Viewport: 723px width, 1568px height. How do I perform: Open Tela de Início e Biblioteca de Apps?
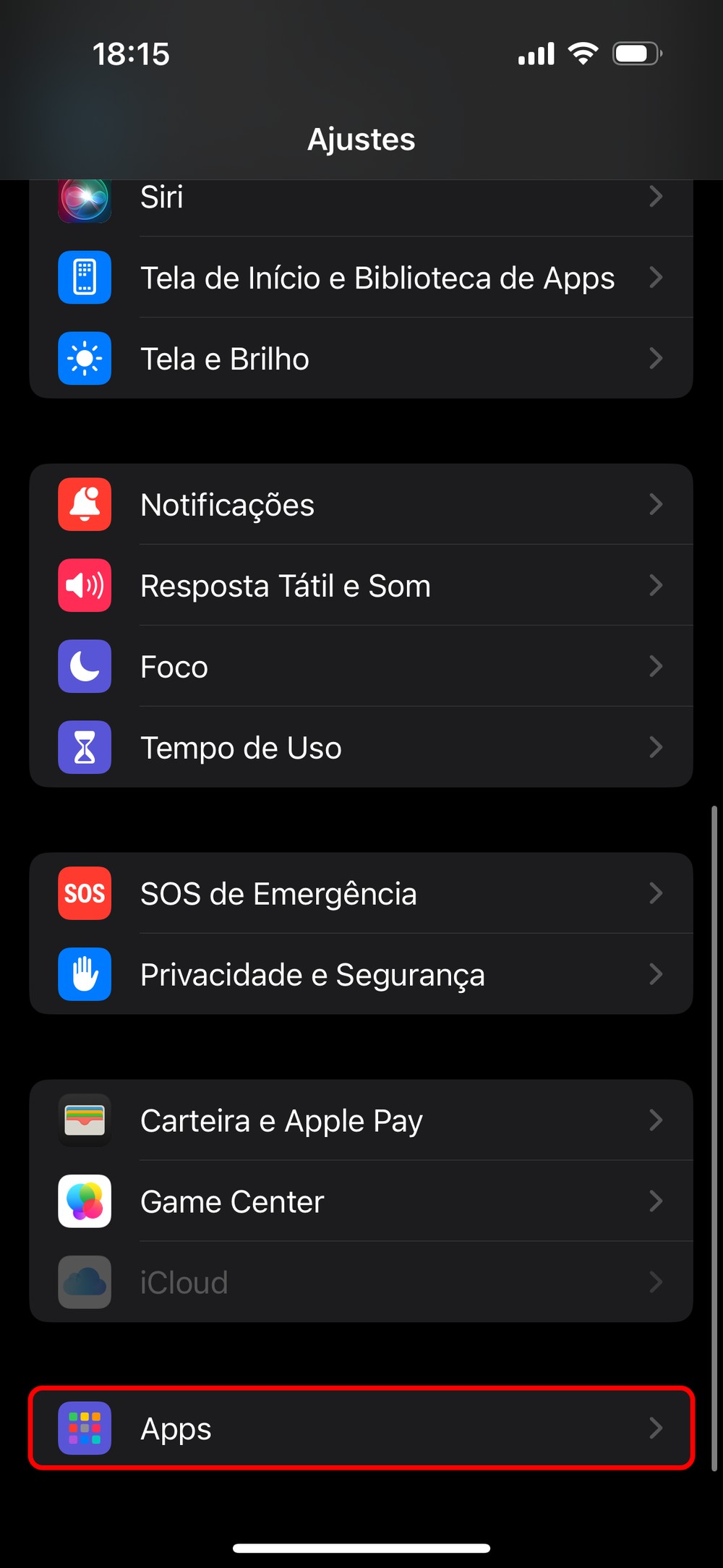pyautogui.click(x=361, y=278)
